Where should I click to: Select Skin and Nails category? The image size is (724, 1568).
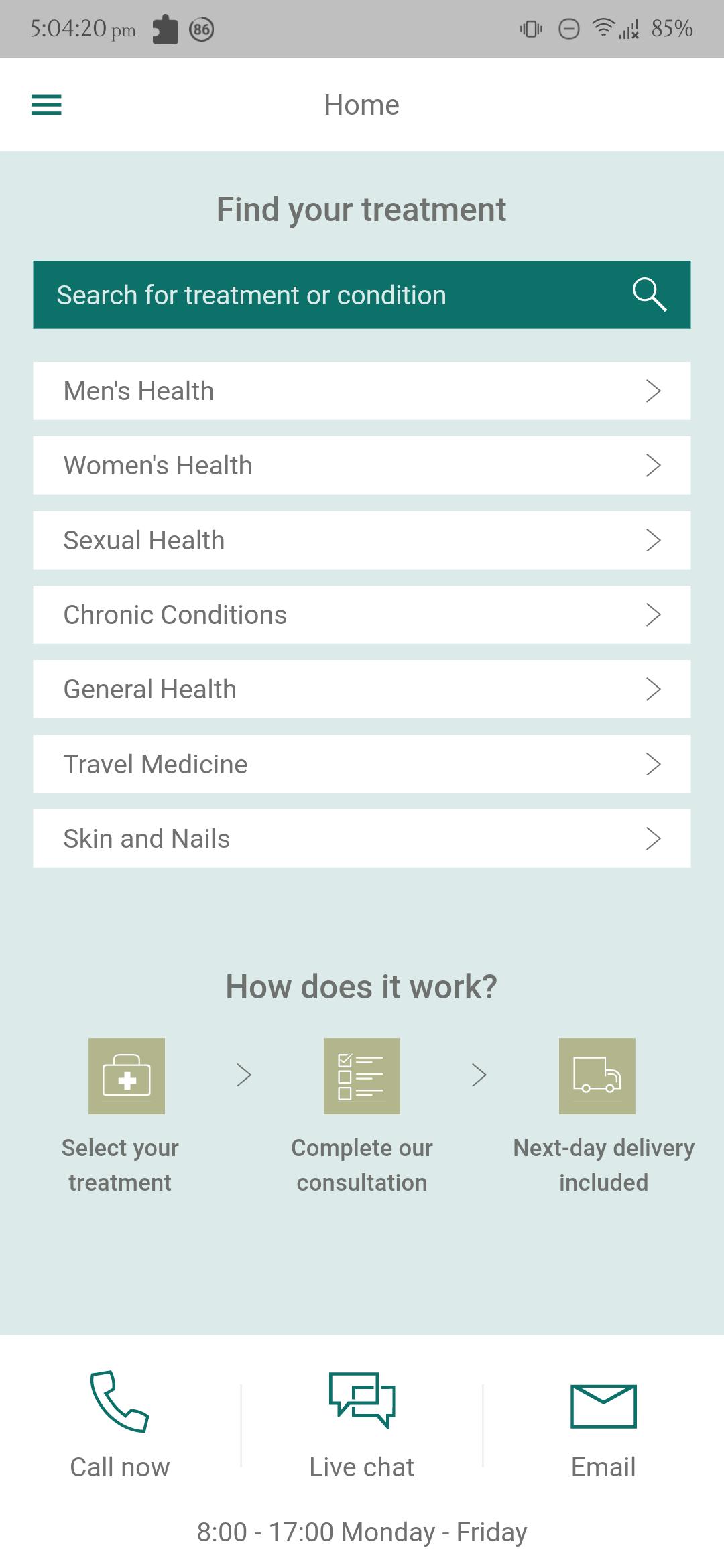(362, 838)
